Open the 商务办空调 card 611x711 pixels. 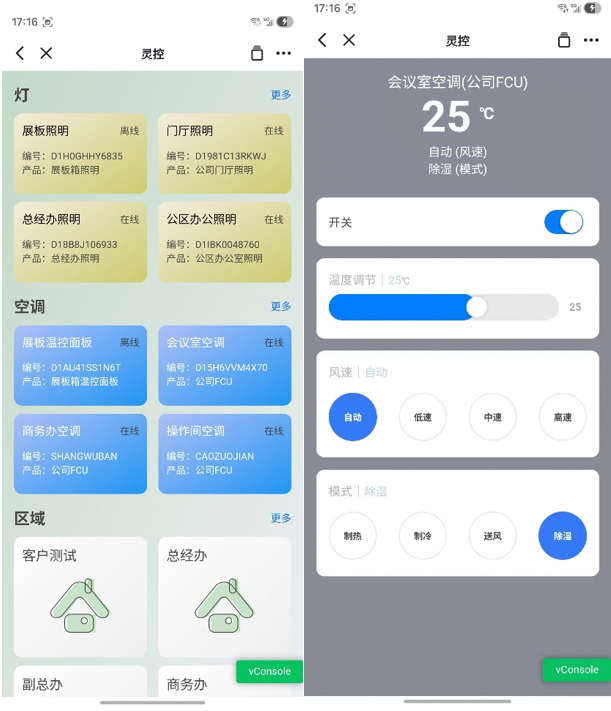[x=80, y=453]
